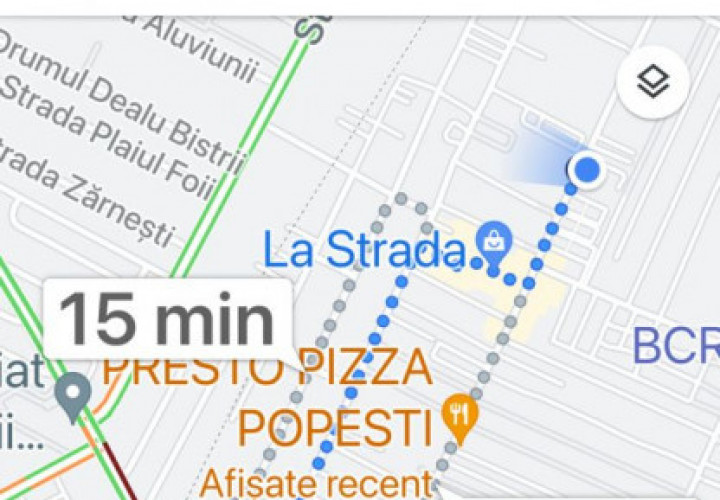Open the map layers button
Screen dimensions: 720x500
[x=654, y=82]
